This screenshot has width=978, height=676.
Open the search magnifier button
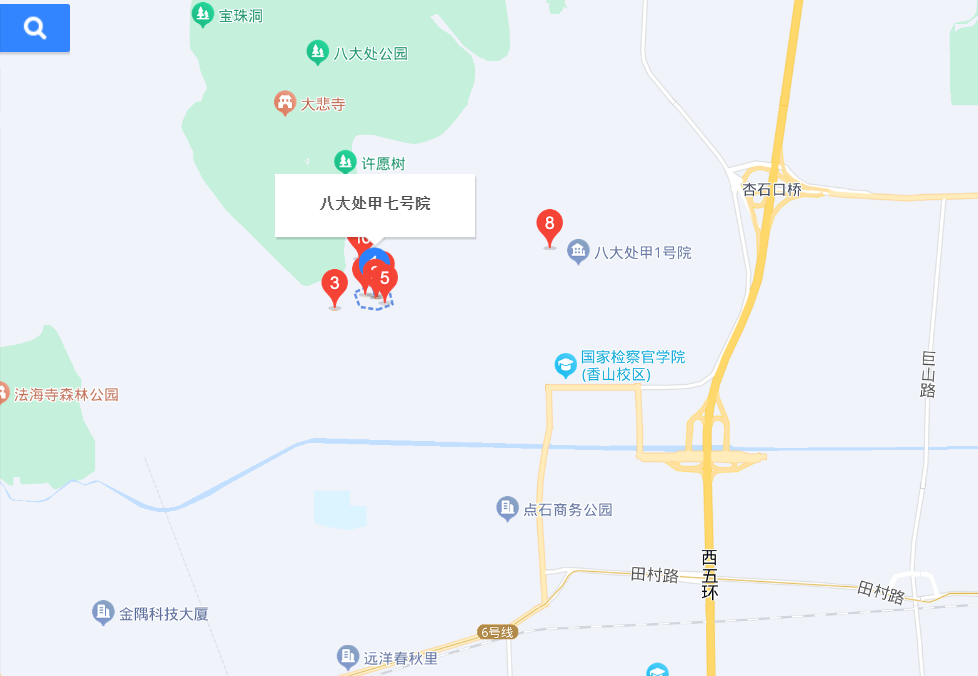click(x=35, y=28)
